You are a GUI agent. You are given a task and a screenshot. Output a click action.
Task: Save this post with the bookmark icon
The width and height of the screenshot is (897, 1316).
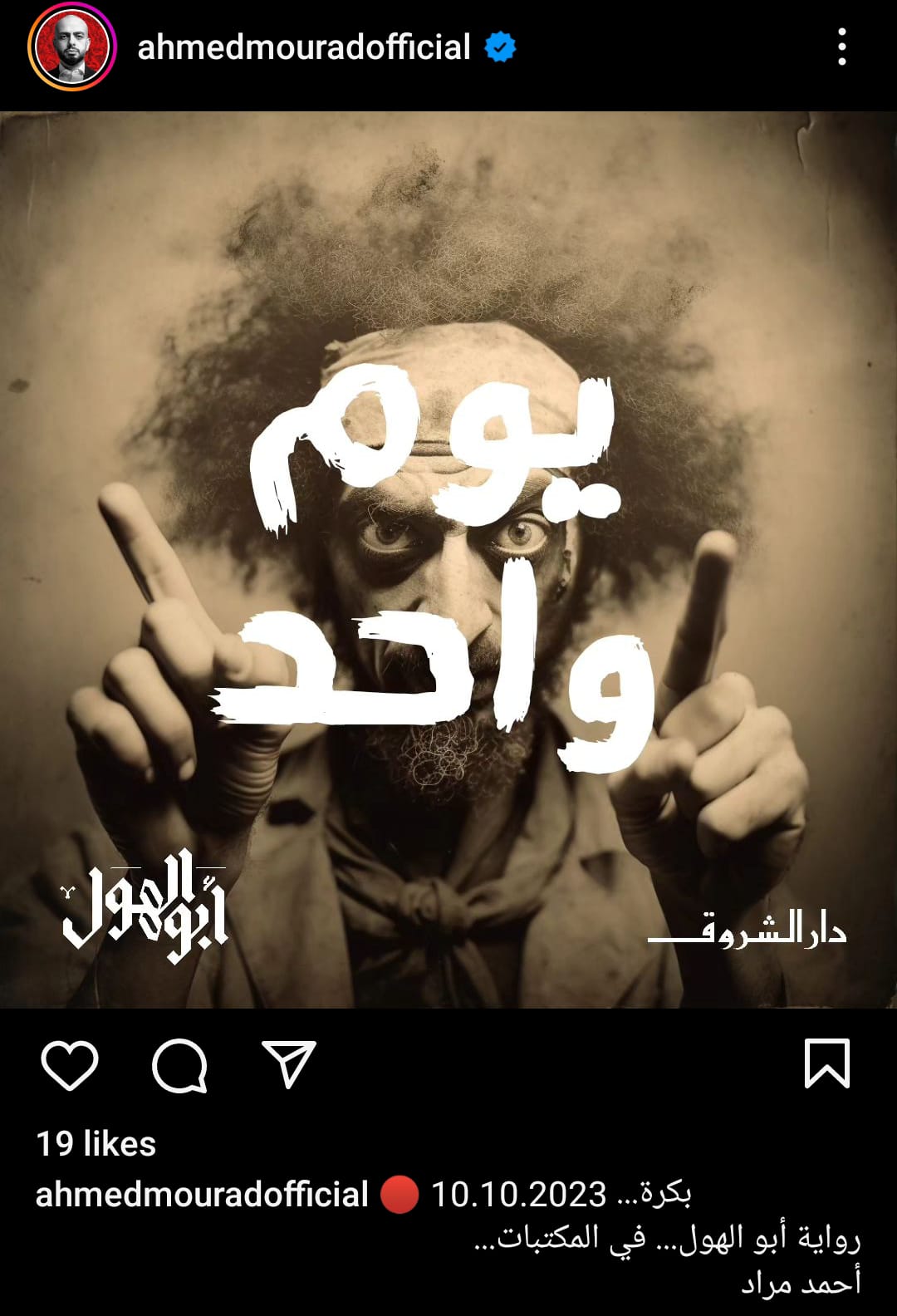pos(827,1063)
